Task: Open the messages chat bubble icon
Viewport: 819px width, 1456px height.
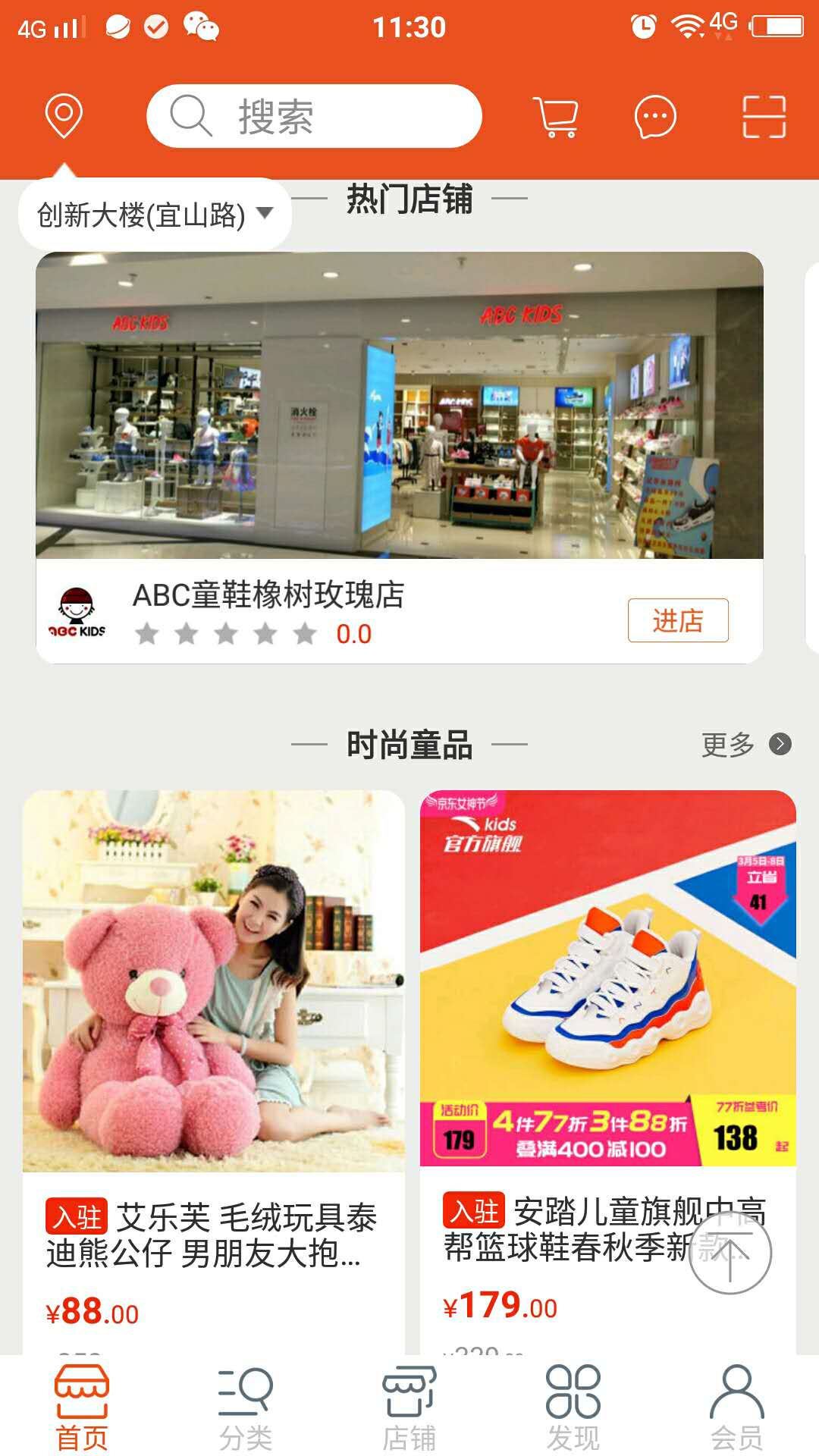Action: tap(654, 117)
